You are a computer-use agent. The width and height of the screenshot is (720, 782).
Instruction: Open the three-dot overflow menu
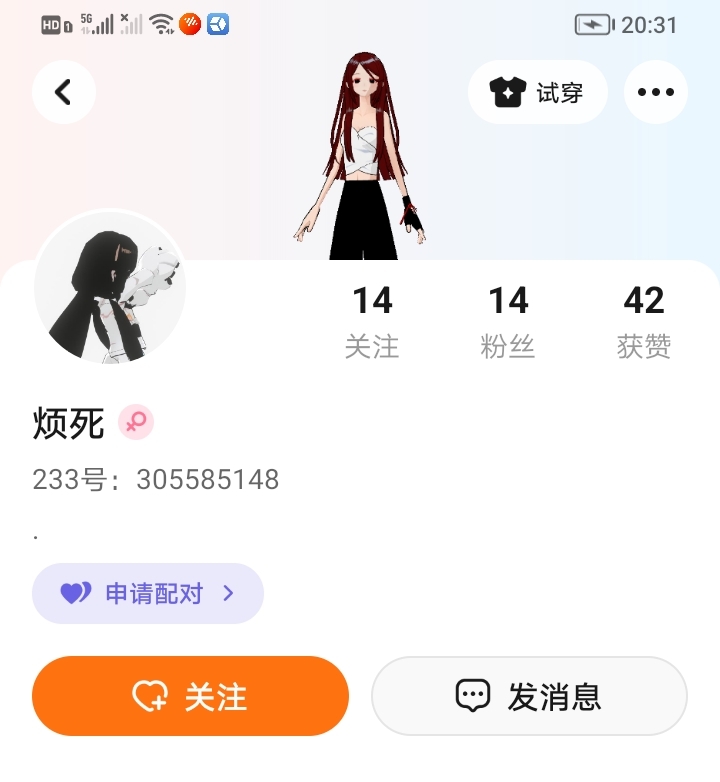[656, 92]
